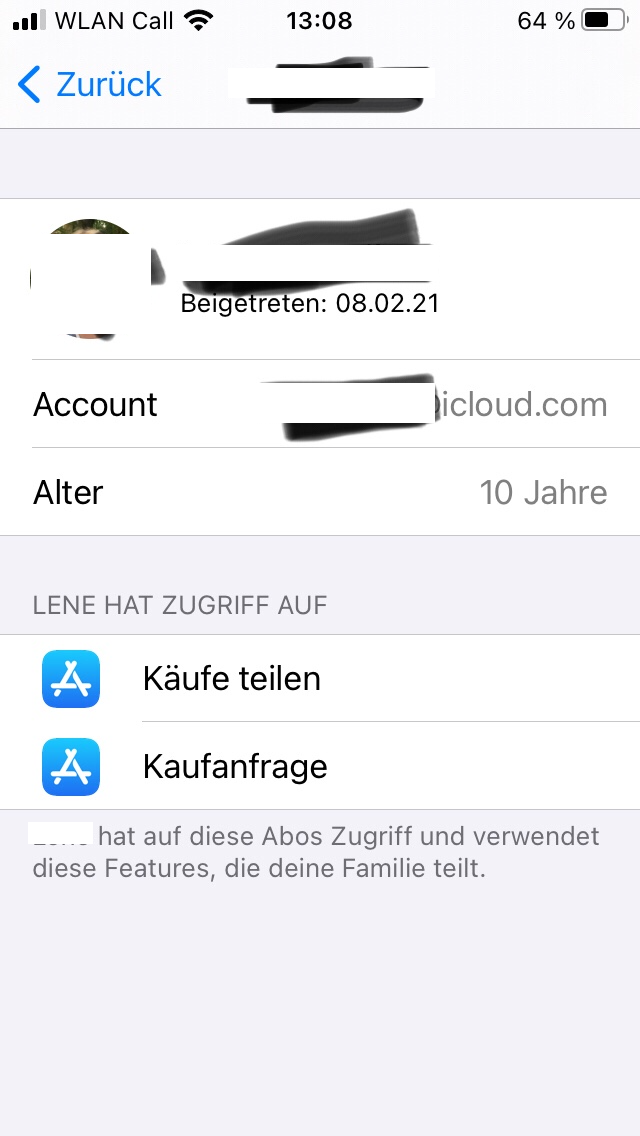Go back with the Zurück button
Screen dimensions: 640x1136
(89, 85)
